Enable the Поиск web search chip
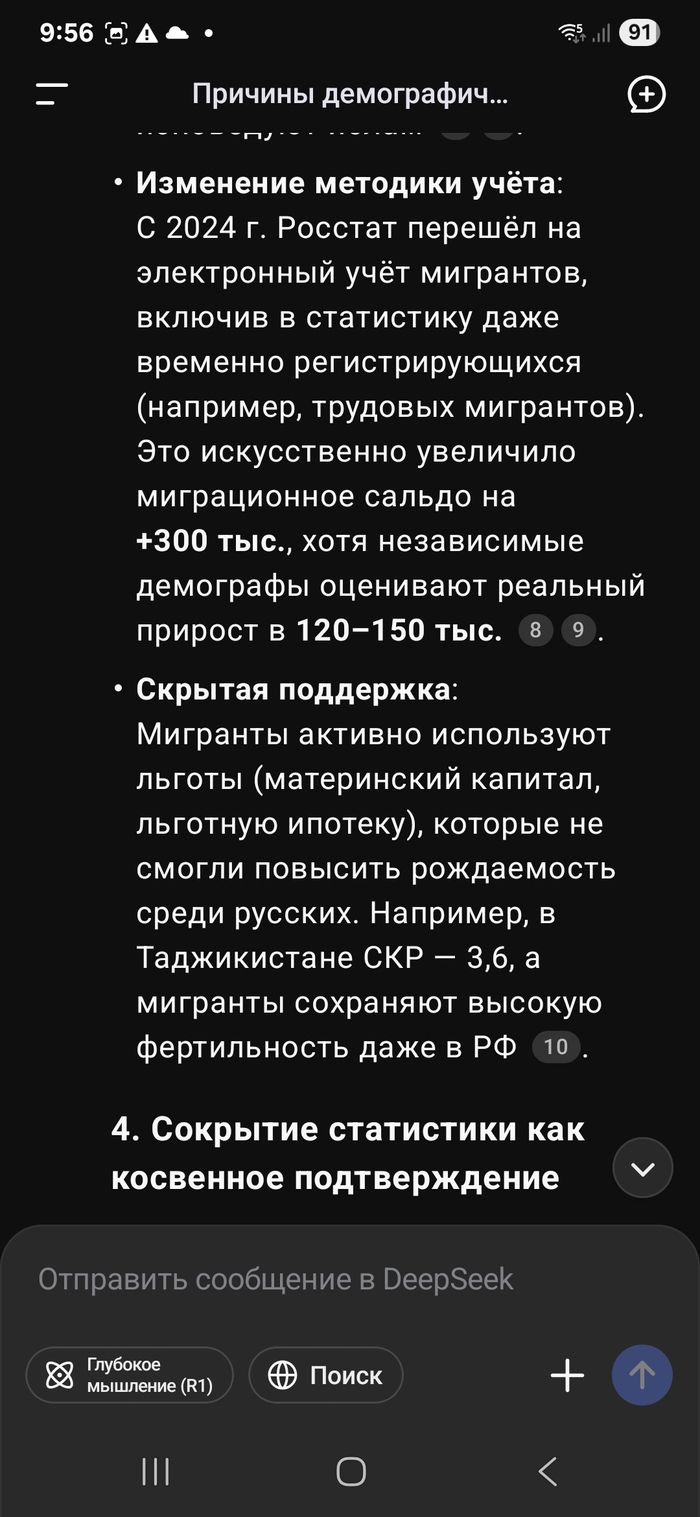Image resolution: width=700 pixels, height=1517 pixels. click(326, 1376)
